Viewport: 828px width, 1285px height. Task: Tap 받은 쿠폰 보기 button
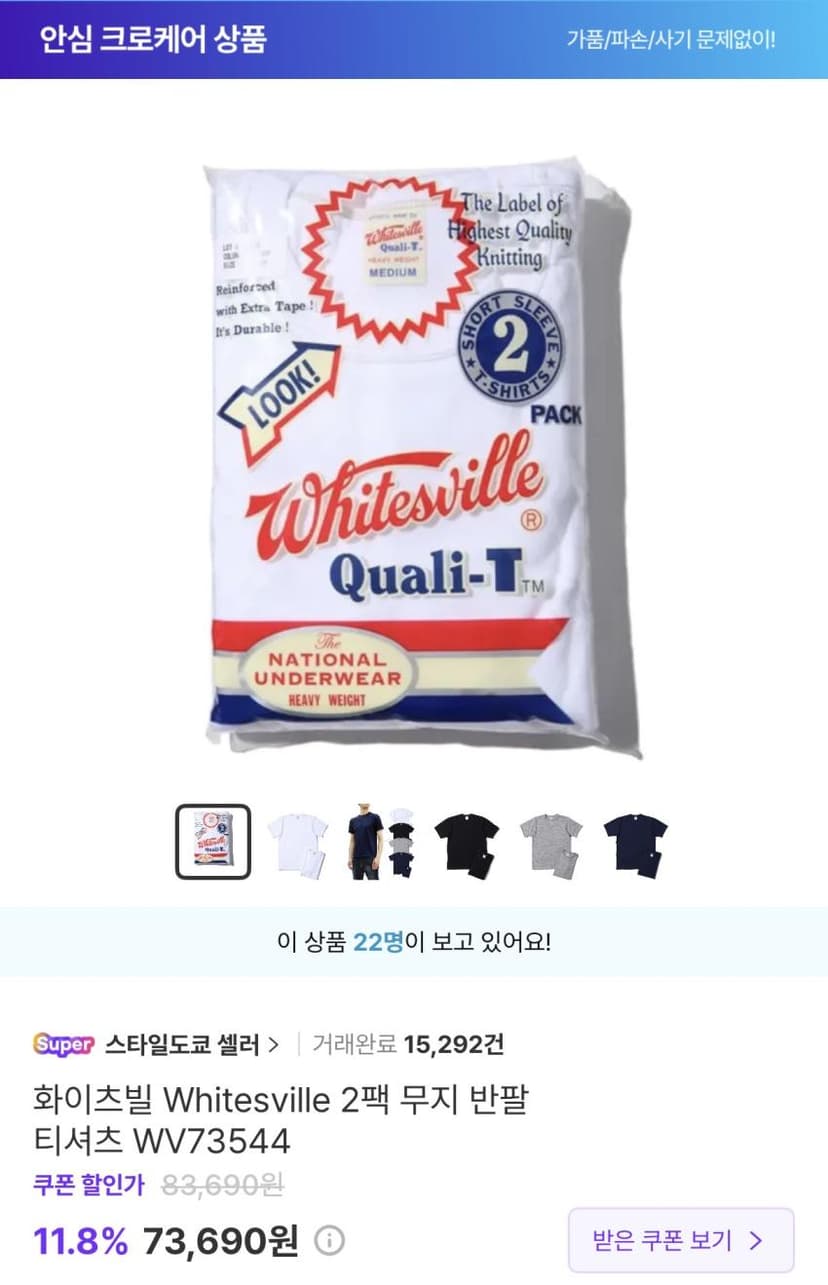681,1241
